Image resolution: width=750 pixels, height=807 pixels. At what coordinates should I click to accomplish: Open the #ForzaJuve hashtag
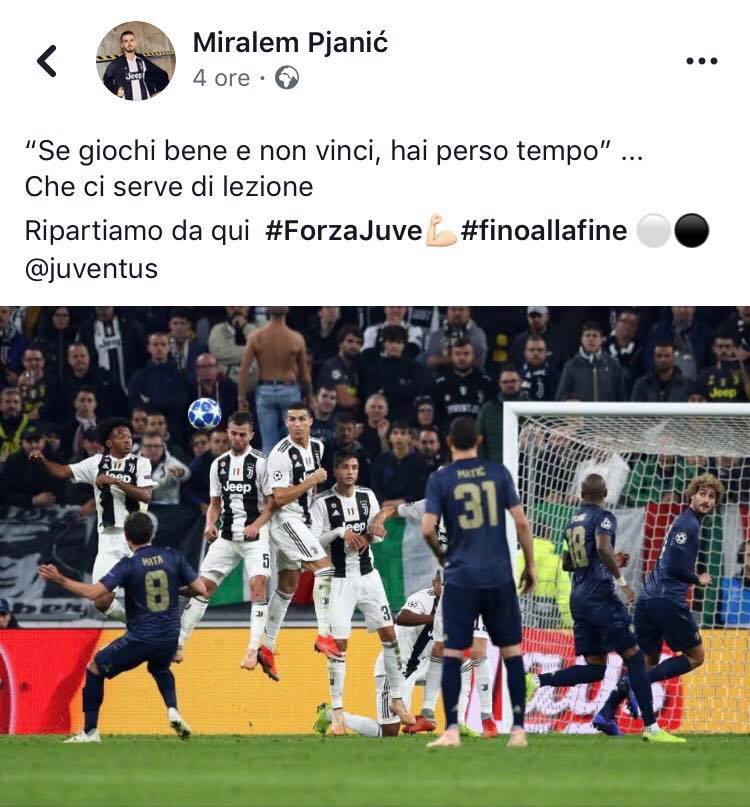(344, 231)
